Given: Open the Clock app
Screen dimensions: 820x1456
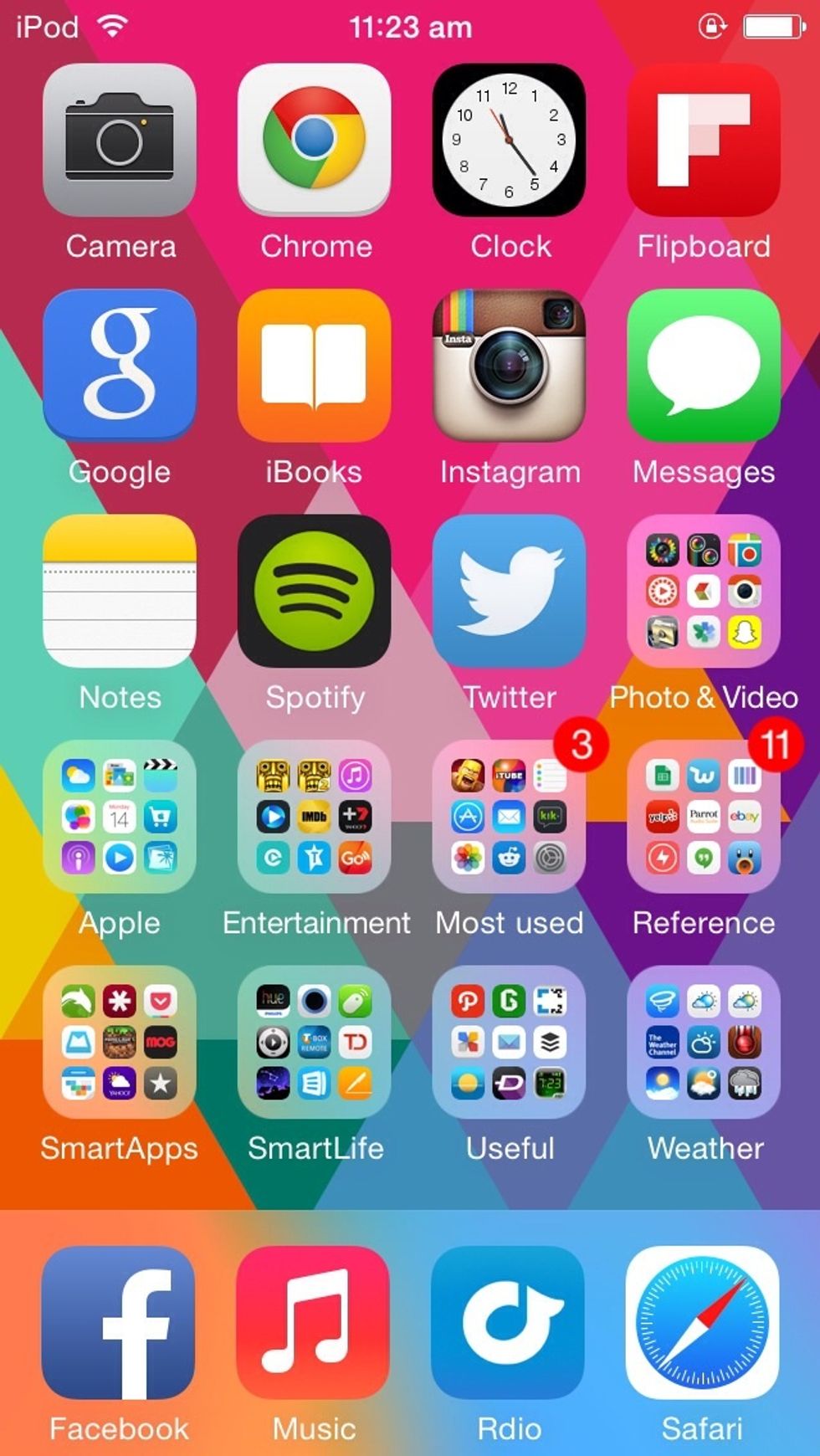Looking at the screenshot, I should pos(509,140).
